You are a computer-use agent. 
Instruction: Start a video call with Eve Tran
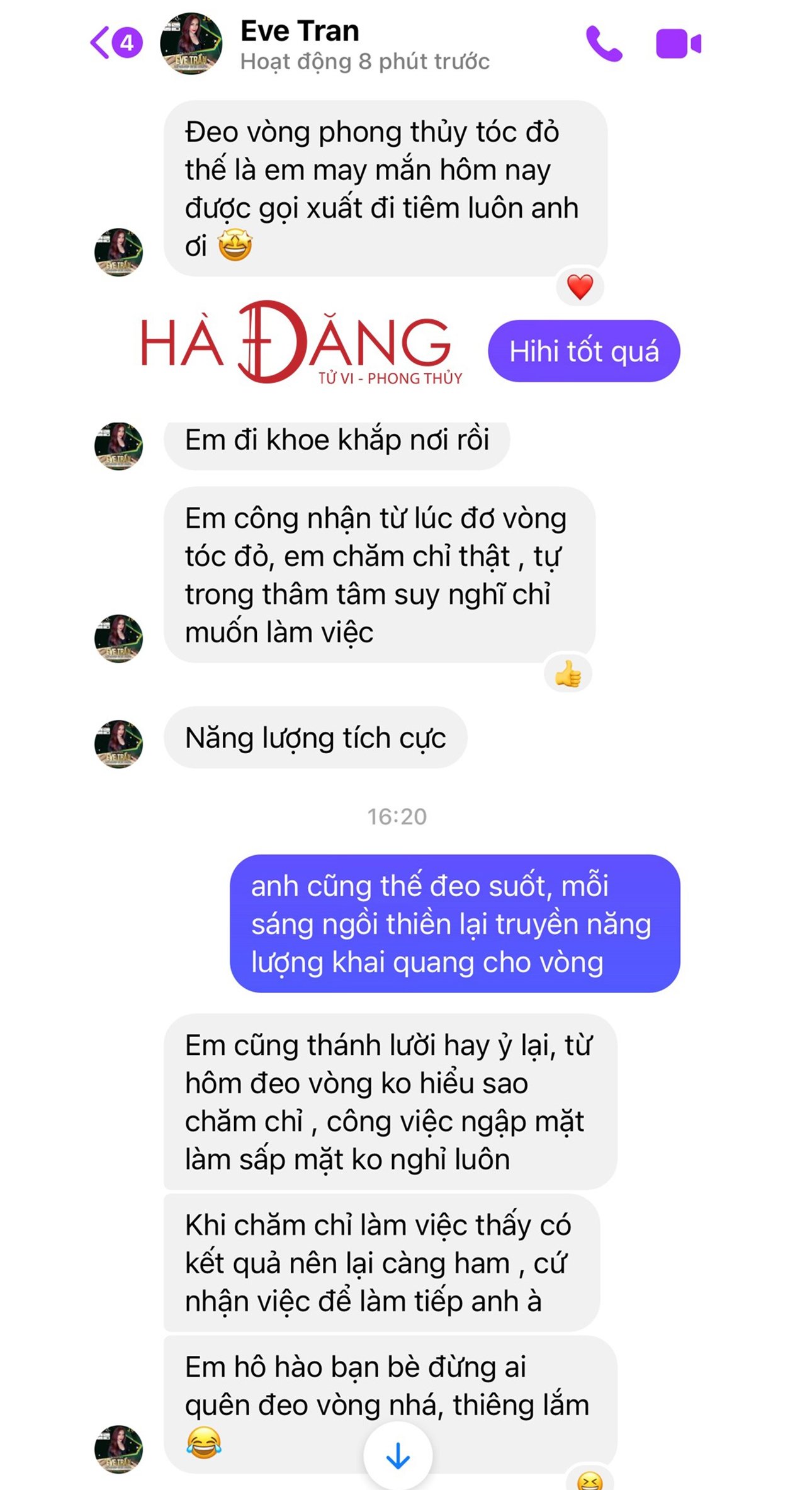[678, 44]
